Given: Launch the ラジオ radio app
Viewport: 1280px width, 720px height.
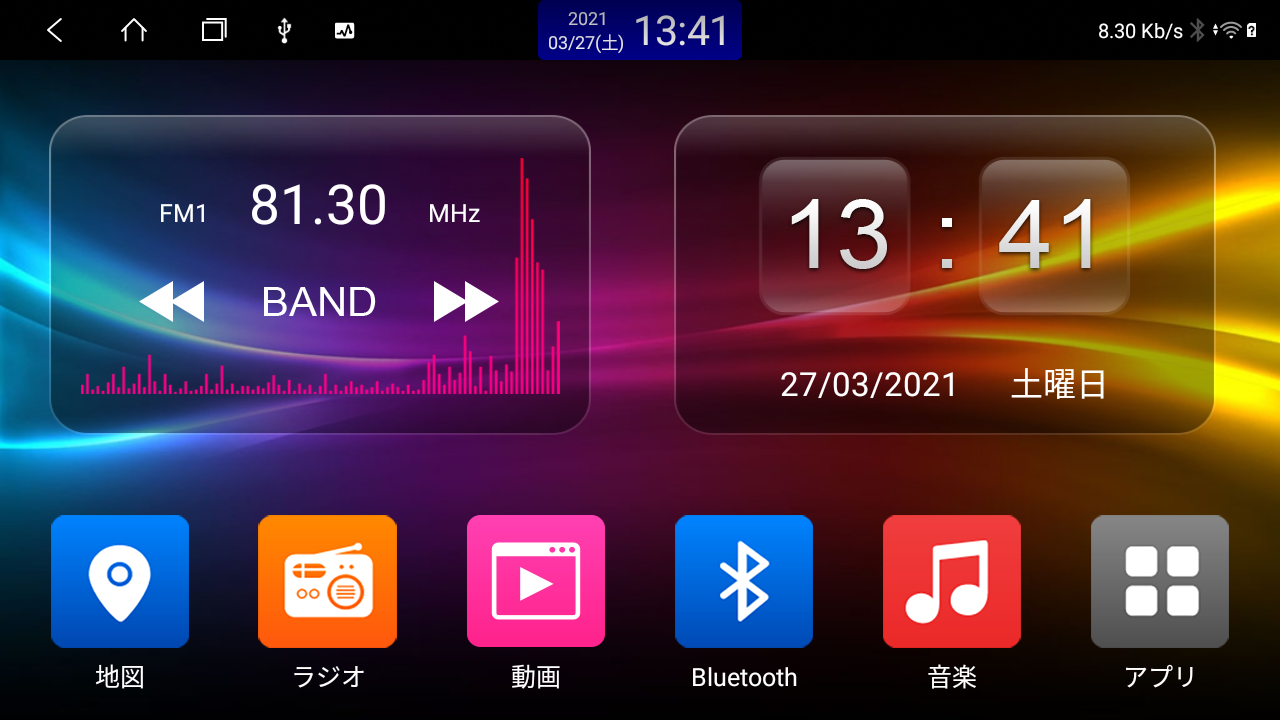Looking at the screenshot, I should (x=327, y=582).
